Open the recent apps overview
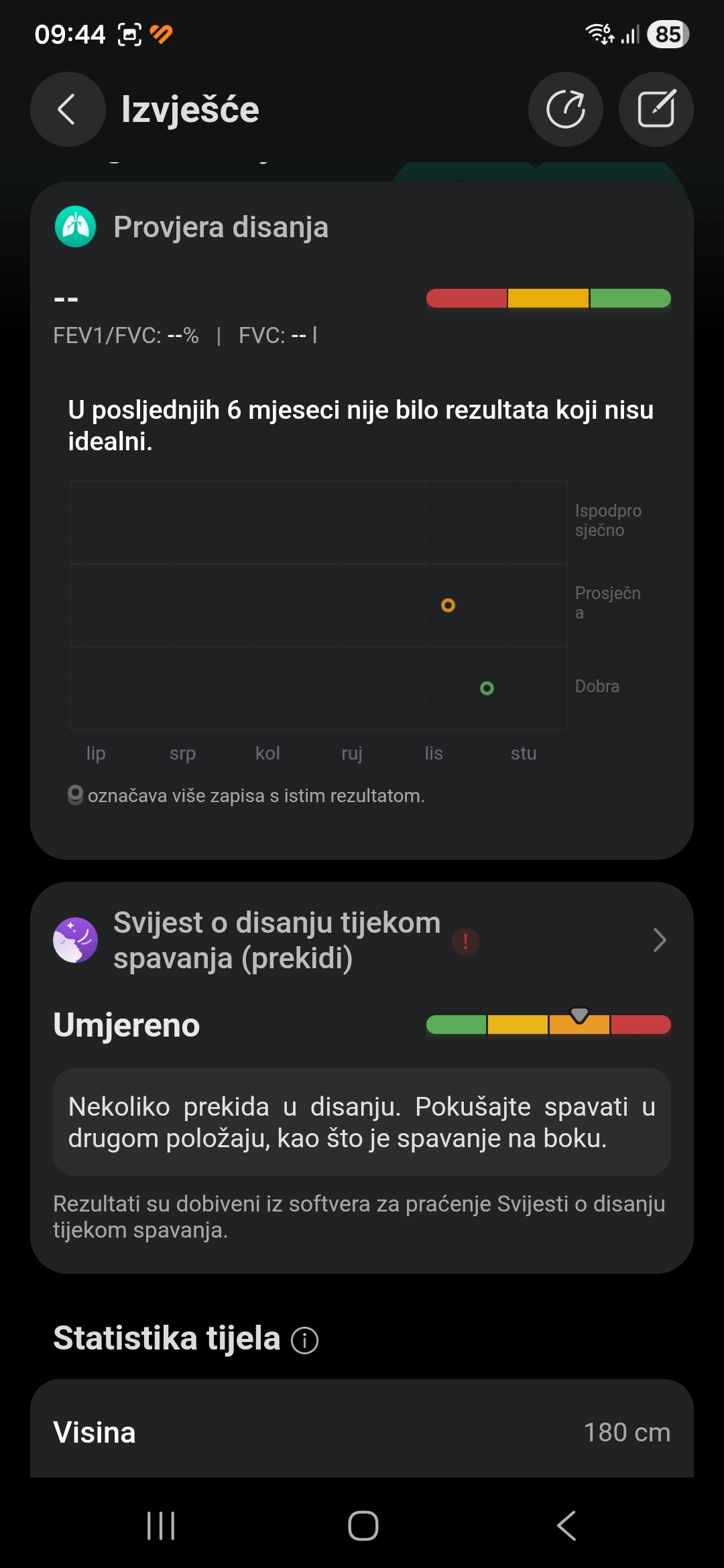Screen dimensions: 724x1568 tap(161, 1526)
